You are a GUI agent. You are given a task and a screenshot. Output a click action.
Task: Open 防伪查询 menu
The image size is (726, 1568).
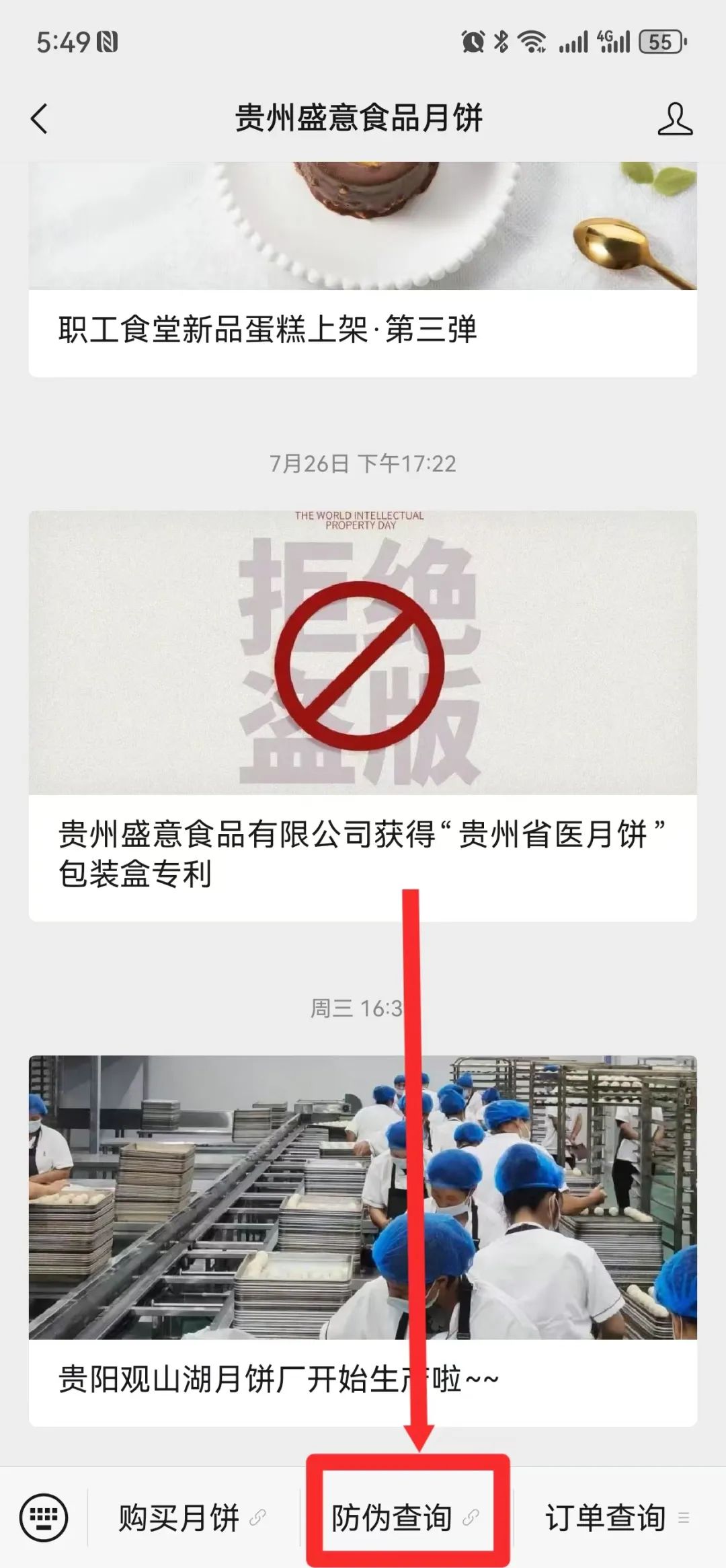403,1518
